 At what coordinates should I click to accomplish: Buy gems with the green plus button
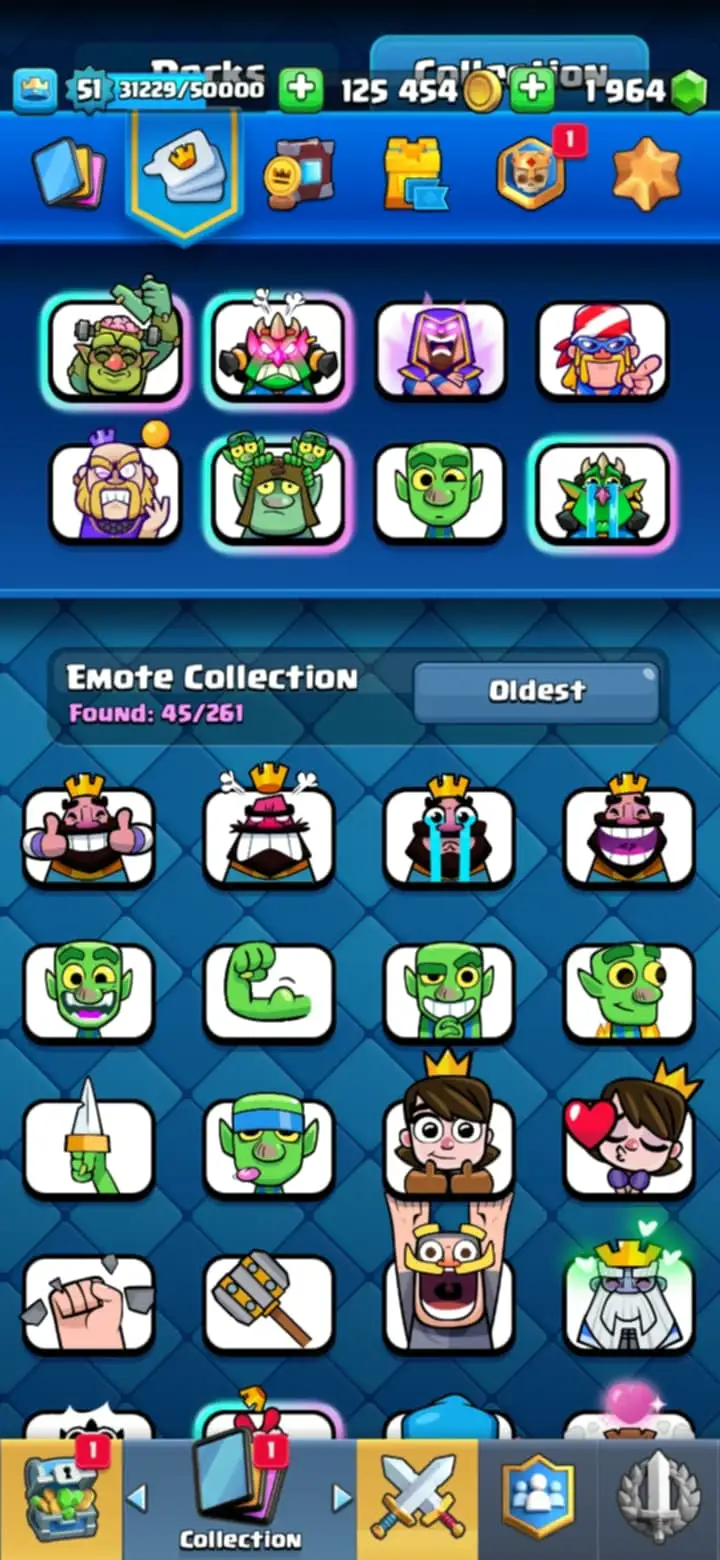click(532, 91)
